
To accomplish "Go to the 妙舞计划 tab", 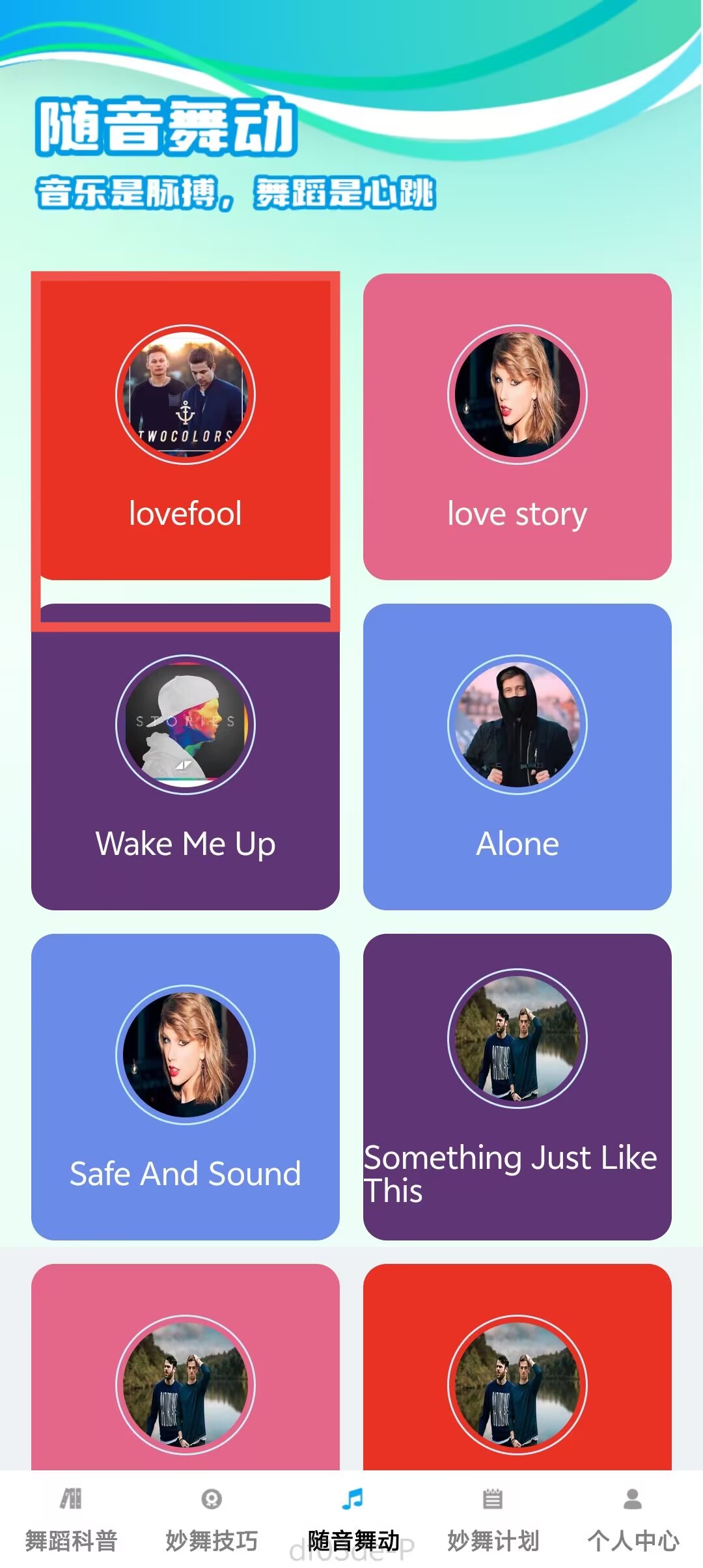I will click(493, 1521).
